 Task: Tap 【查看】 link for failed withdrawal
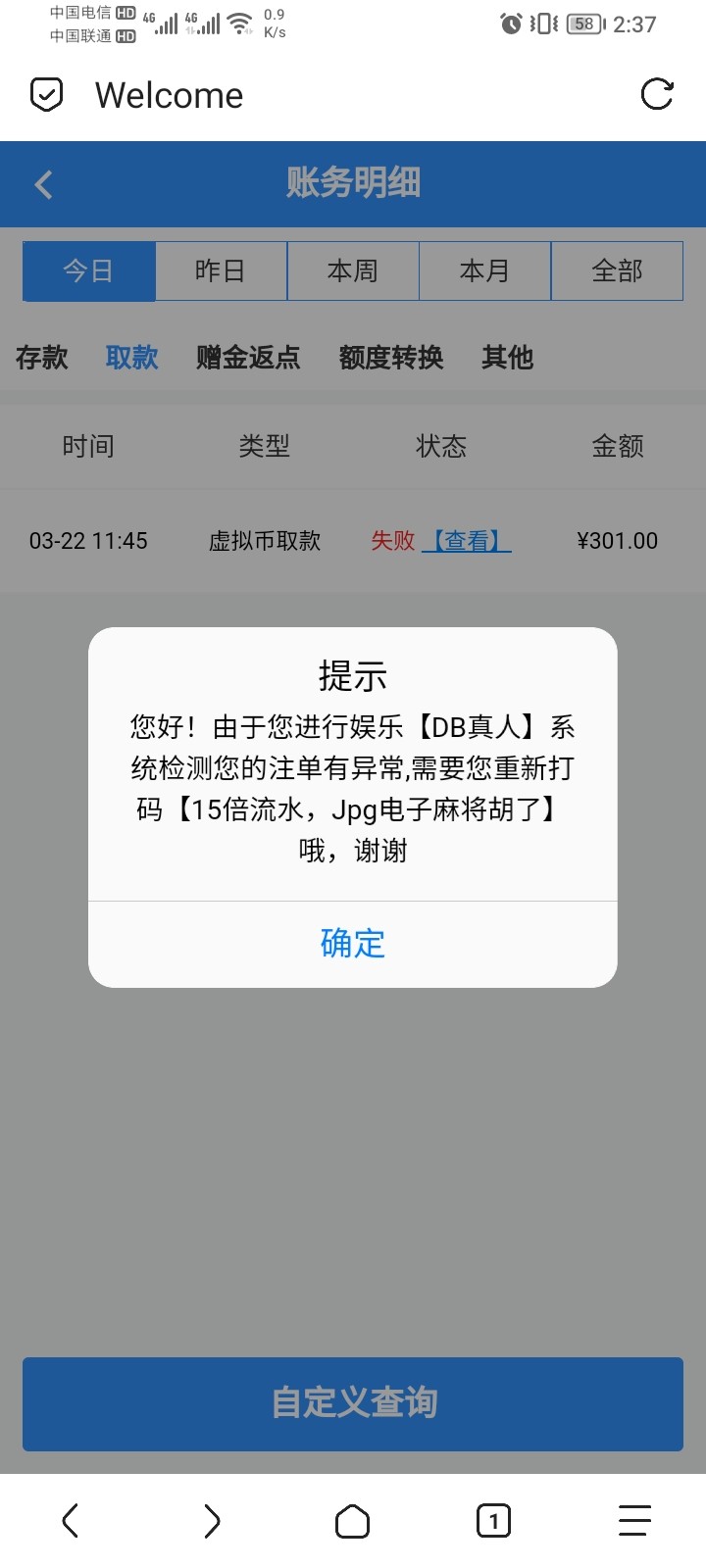tap(467, 541)
